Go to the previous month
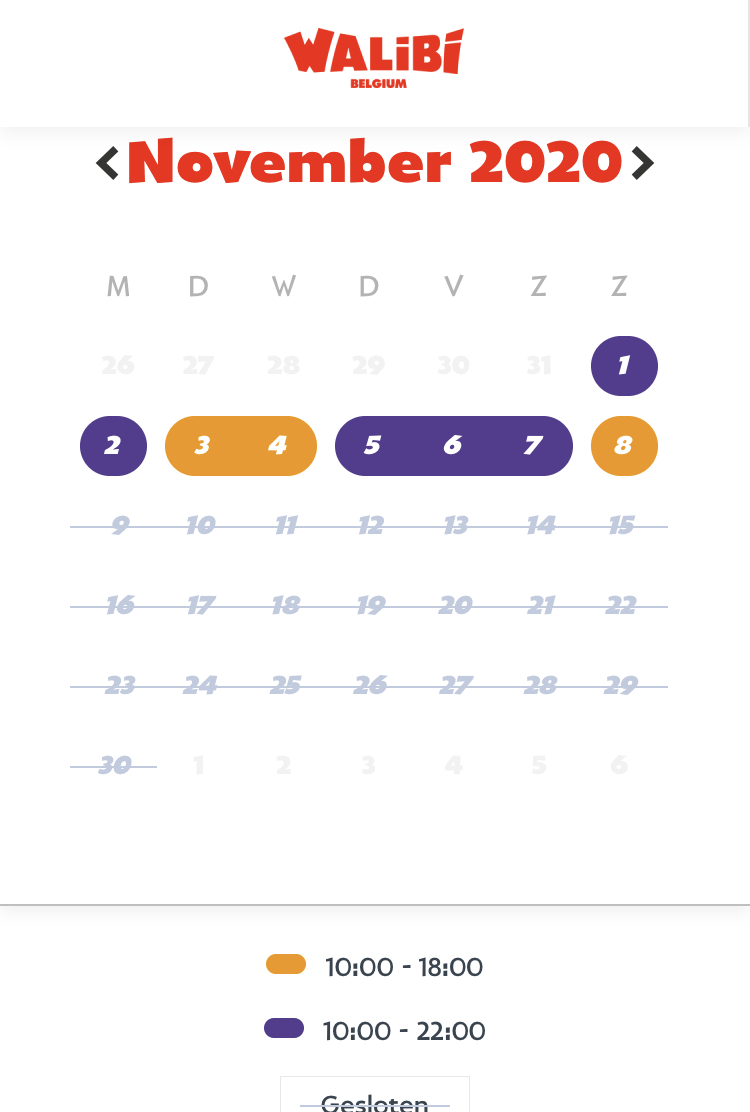 point(108,162)
